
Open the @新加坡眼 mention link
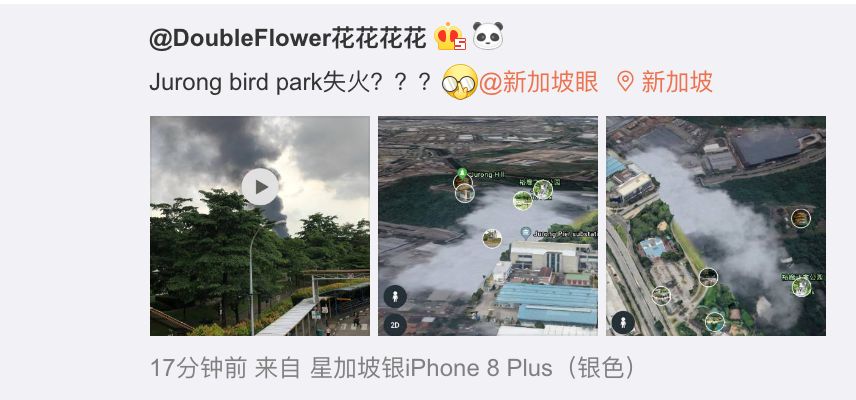[539, 82]
